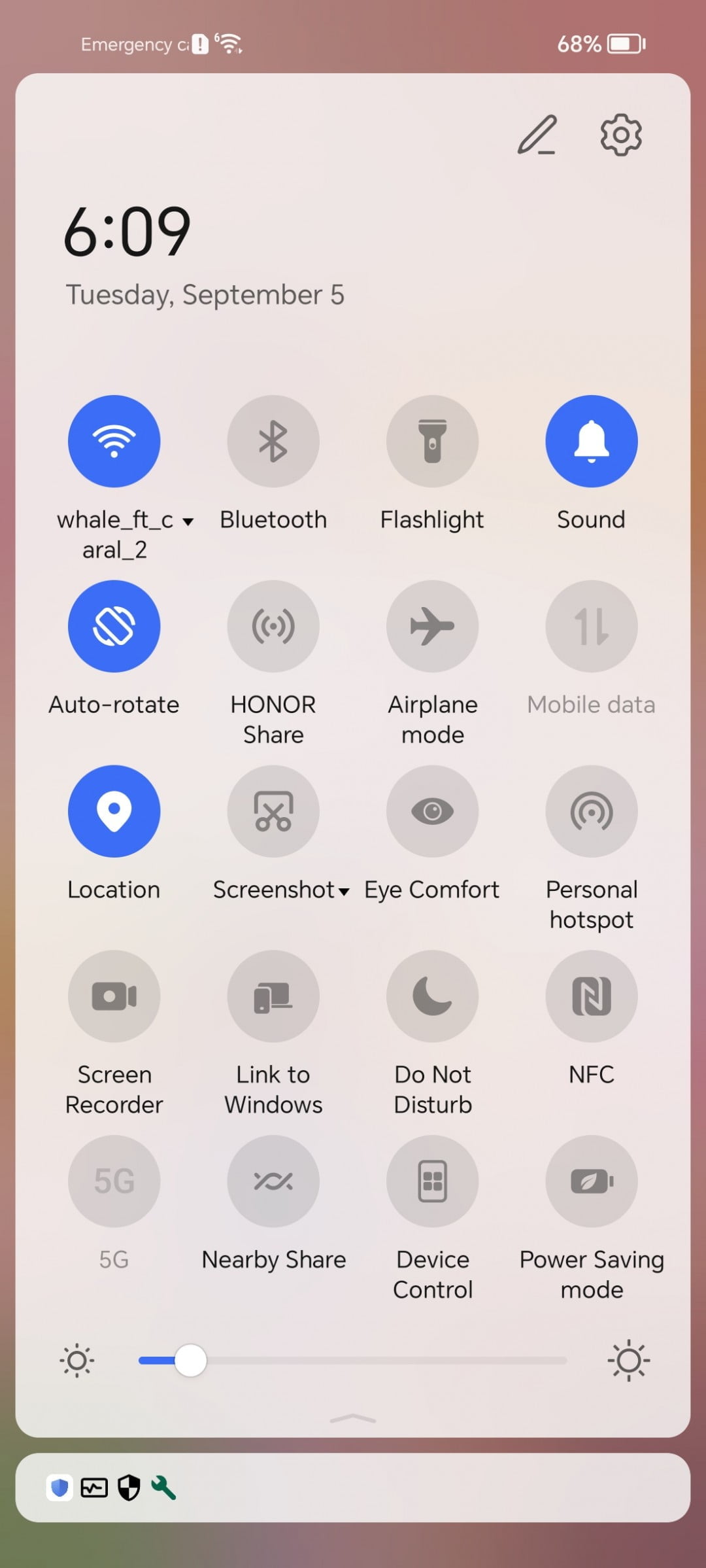Viewport: 706px width, 1568px height.
Task: Turn on Nearby Share
Action: (x=273, y=1181)
